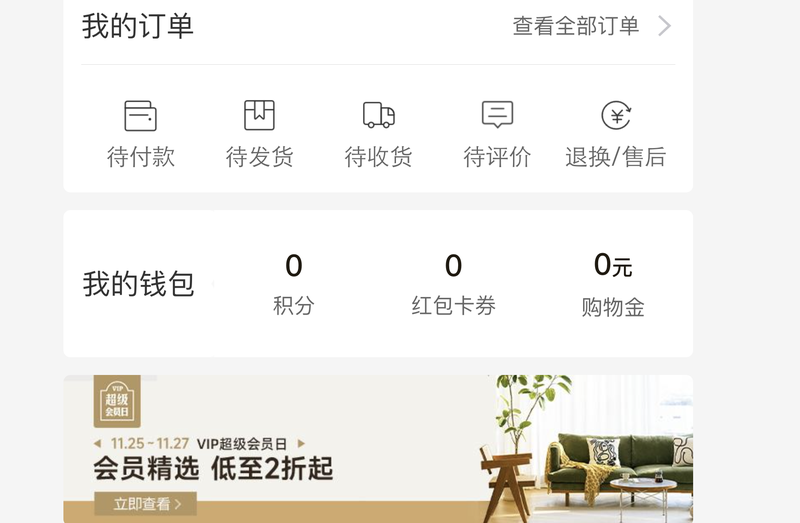Open 退换/售后 returns and after-sales
The height and width of the screenshot is (523, 800).
tap(615, 133)
